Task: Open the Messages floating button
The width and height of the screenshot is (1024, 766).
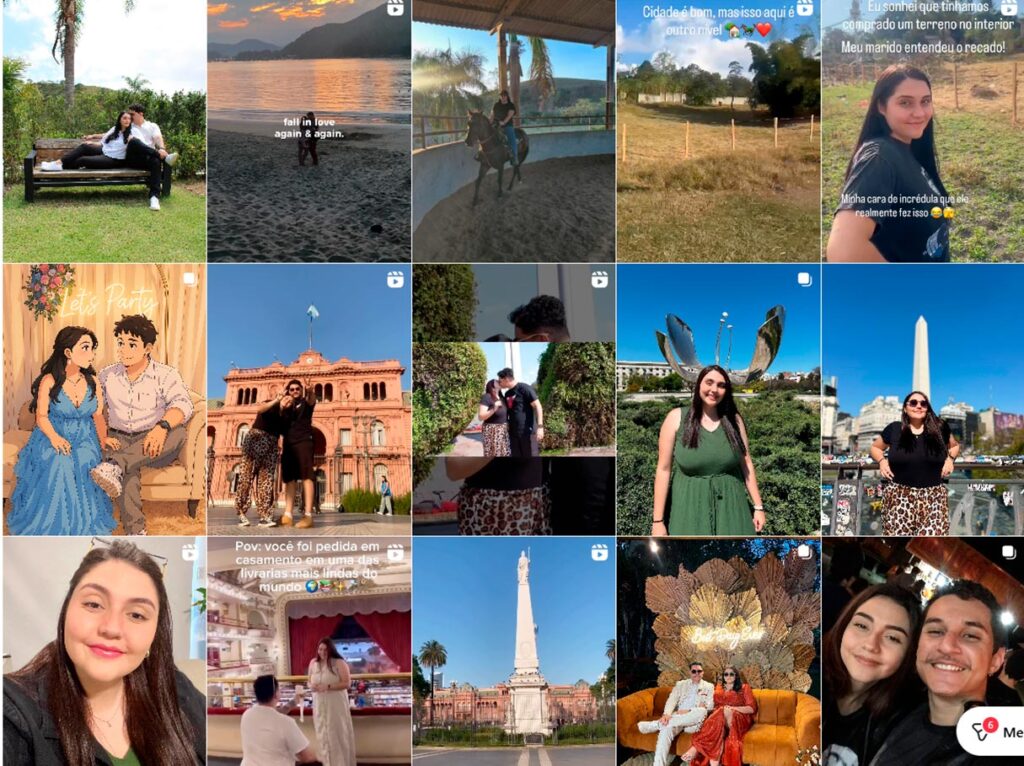Action: pos(992,732)
